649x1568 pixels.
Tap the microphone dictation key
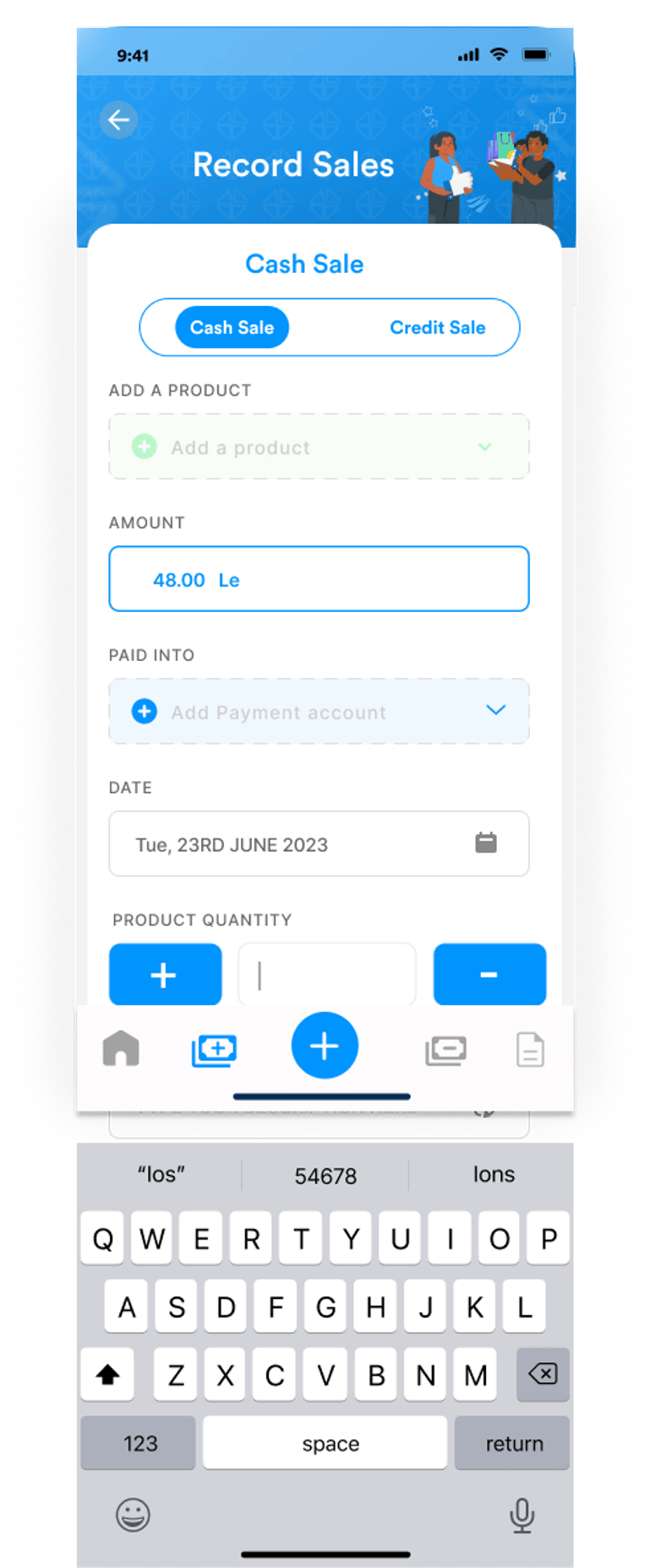coord(522,1516)
